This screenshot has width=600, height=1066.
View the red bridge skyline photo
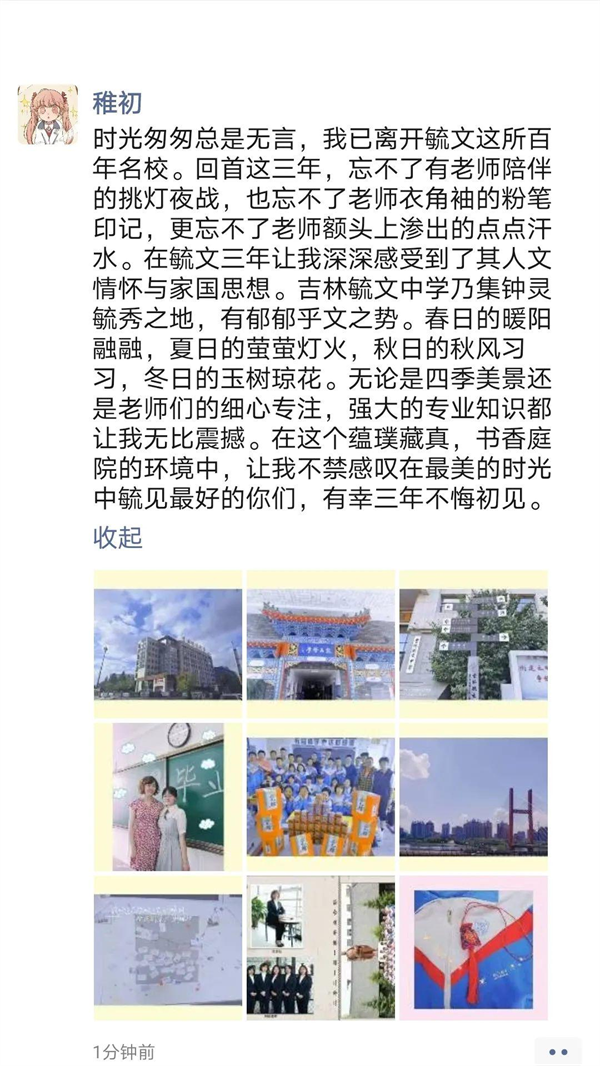click(x=473, y=796)
